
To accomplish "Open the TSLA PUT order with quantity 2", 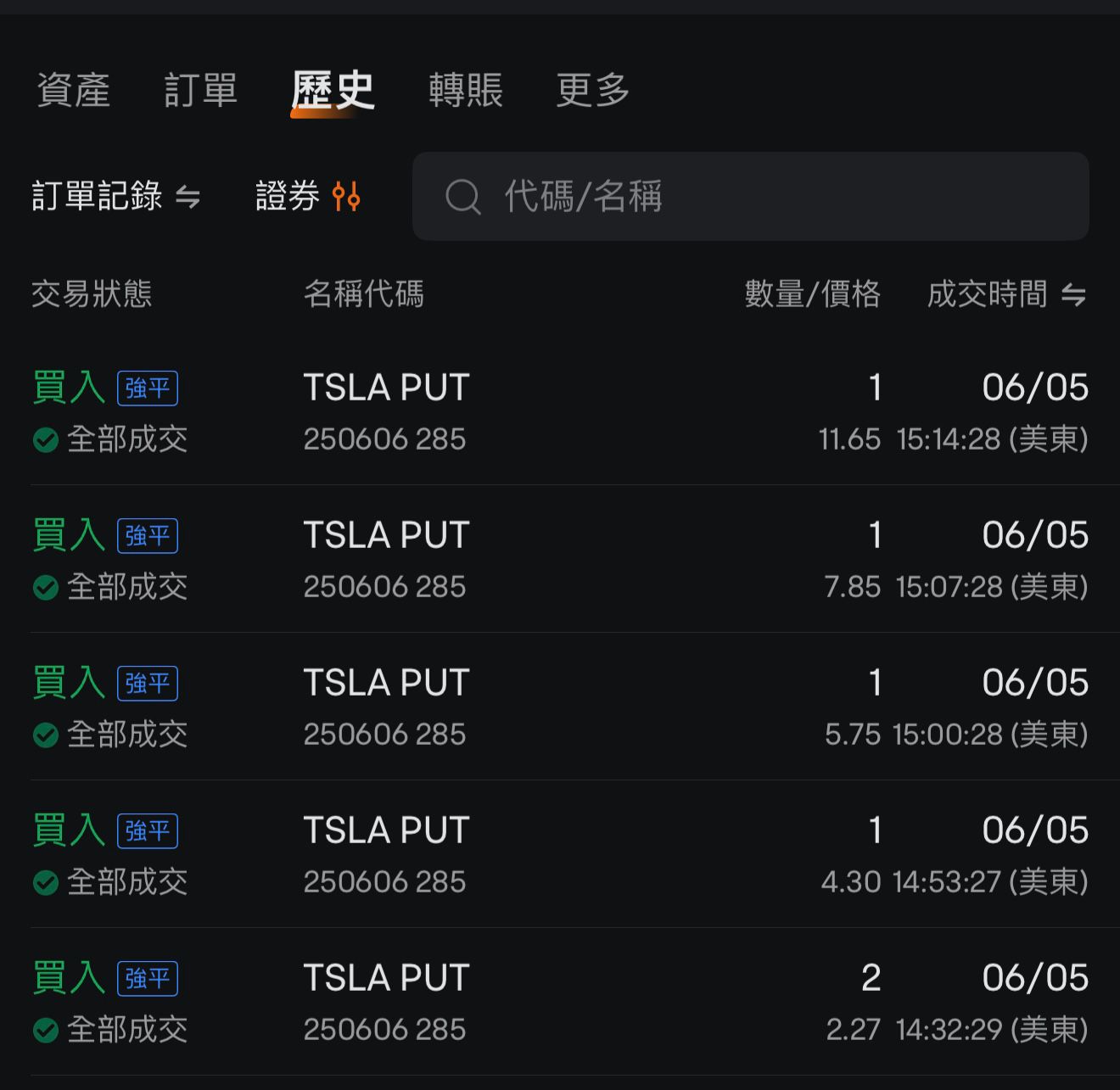I will click(560, 1003).
